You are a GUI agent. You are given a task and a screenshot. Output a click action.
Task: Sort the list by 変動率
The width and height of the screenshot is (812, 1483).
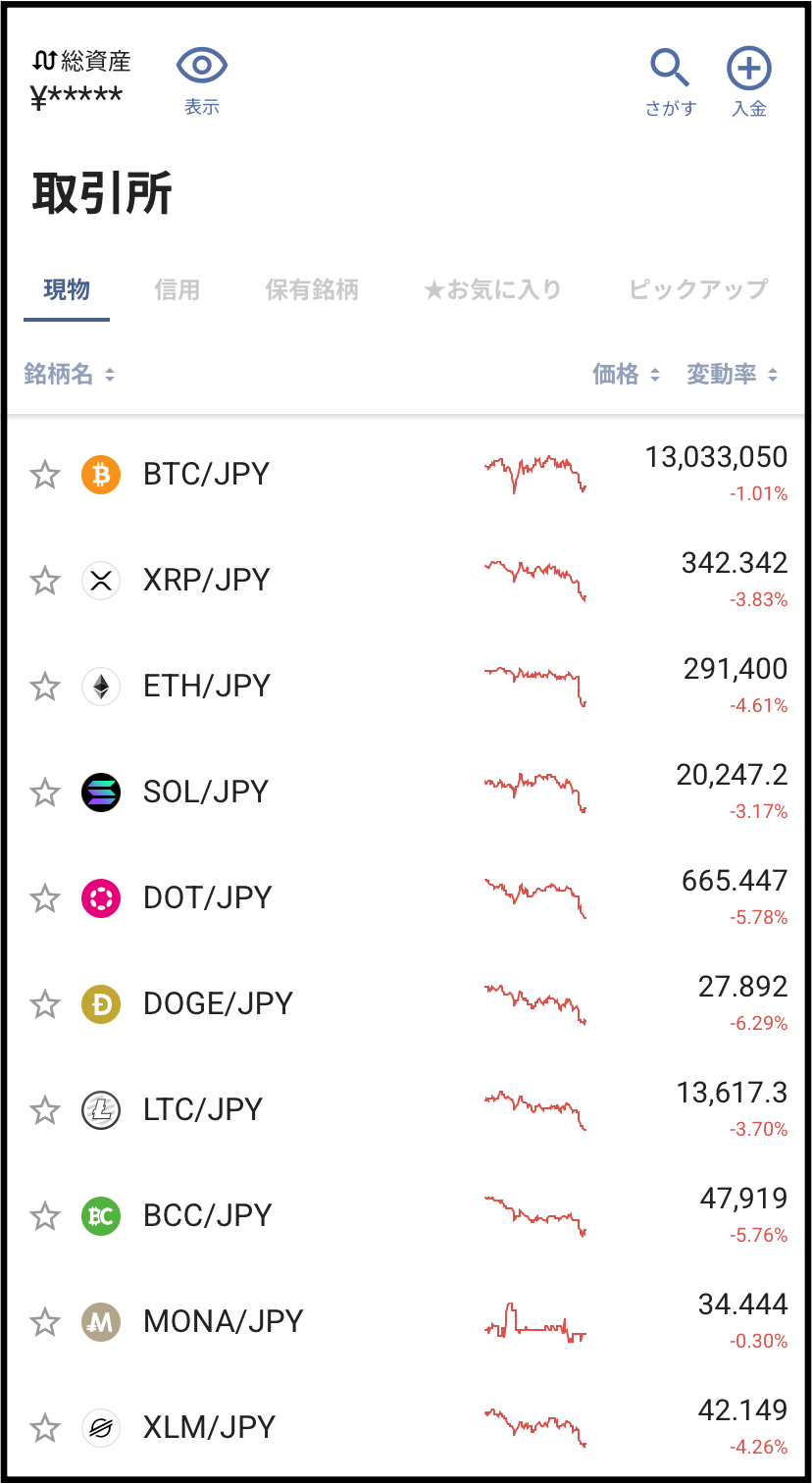733,374
